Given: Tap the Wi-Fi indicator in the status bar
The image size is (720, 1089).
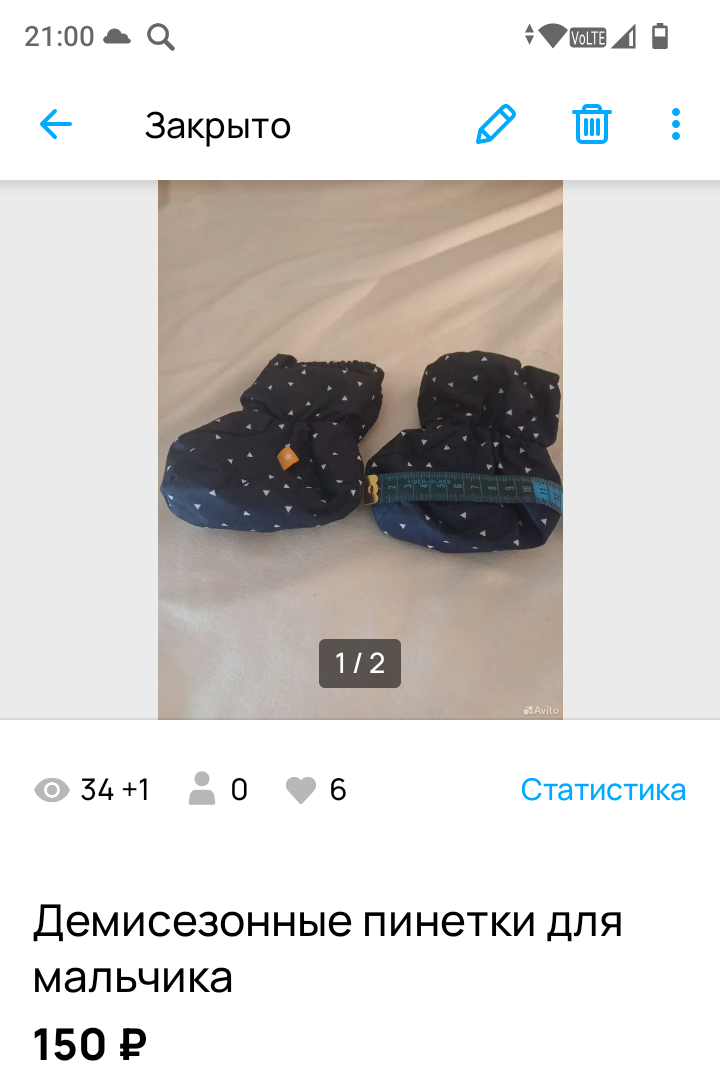Looking at the screenshot, I should point(553,36).
